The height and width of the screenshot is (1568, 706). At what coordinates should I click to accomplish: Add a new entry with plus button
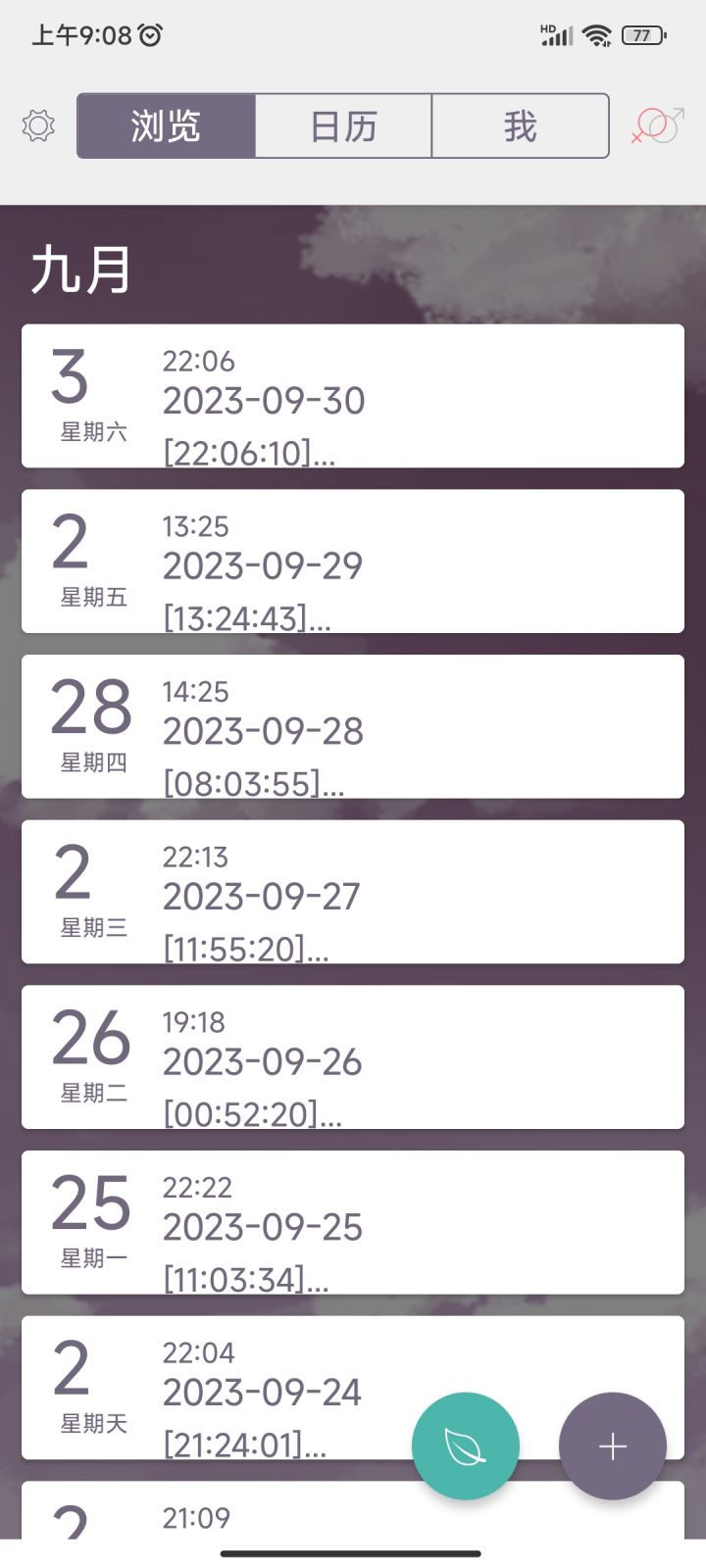(x=613, y=1446)
